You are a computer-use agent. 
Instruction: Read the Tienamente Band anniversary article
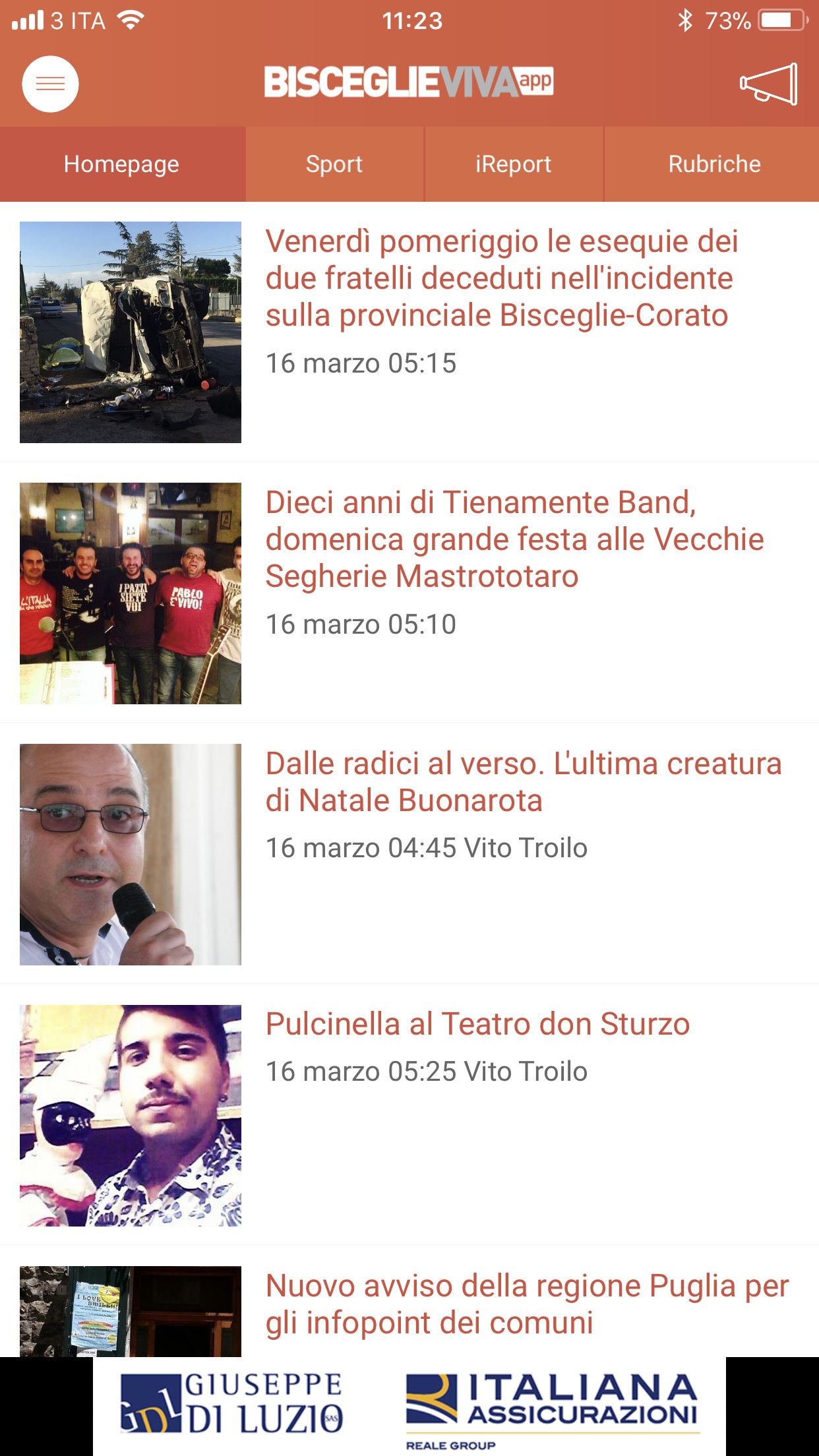(x=409, y=593)
